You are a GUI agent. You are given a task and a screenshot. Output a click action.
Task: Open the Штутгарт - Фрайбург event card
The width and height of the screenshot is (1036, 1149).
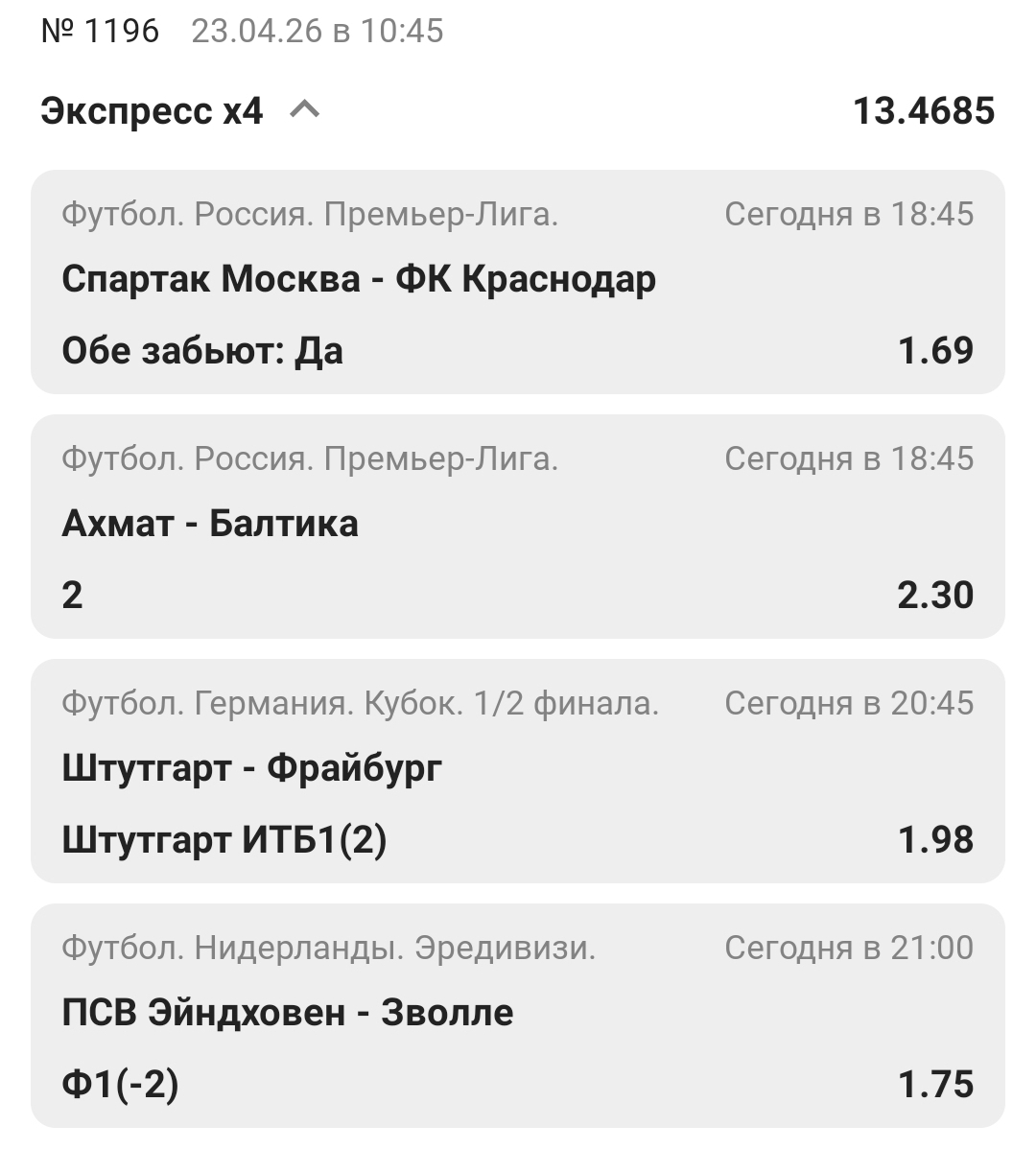(x=251, y=769)
